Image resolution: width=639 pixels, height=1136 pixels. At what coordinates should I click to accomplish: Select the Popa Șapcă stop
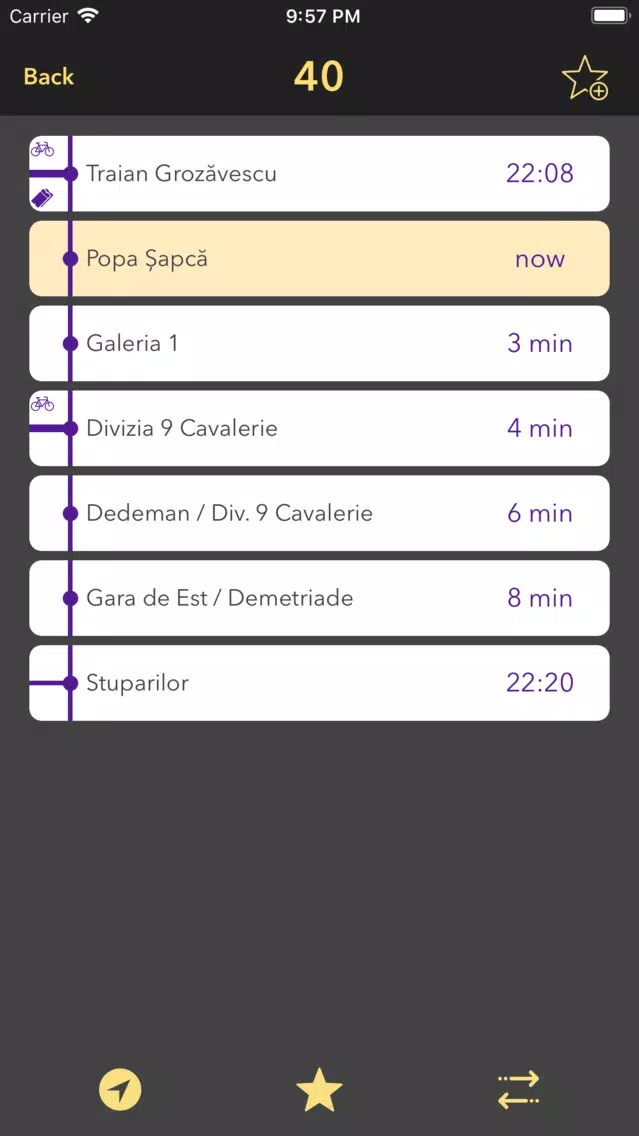tap(319, 259)
